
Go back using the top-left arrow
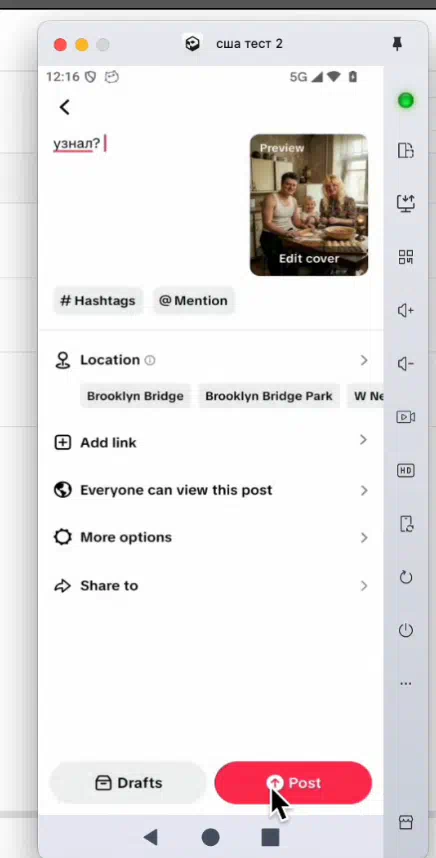click(65, 107)
